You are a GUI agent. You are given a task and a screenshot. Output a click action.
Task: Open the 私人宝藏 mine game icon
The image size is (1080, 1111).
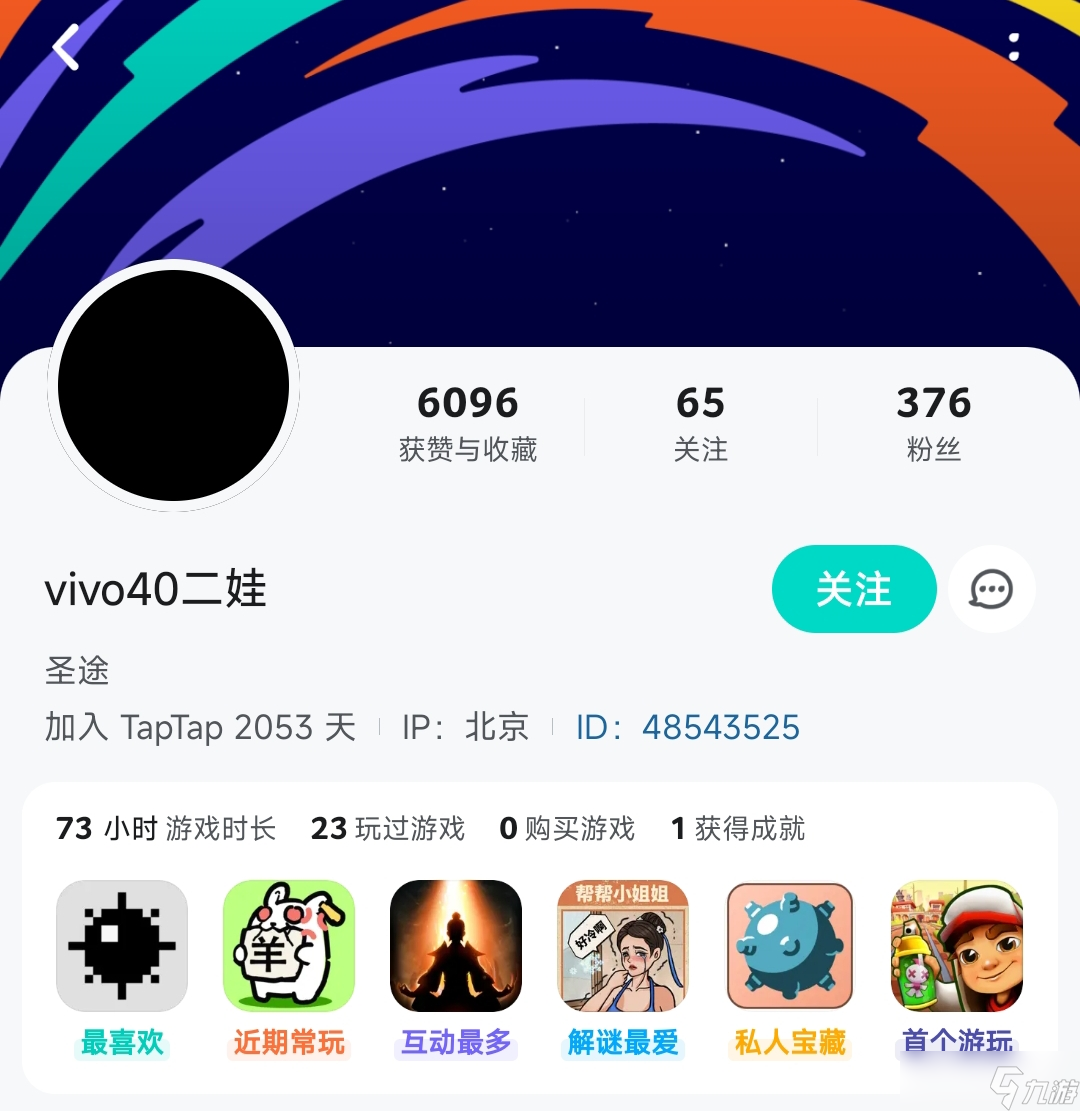point(790,946)
